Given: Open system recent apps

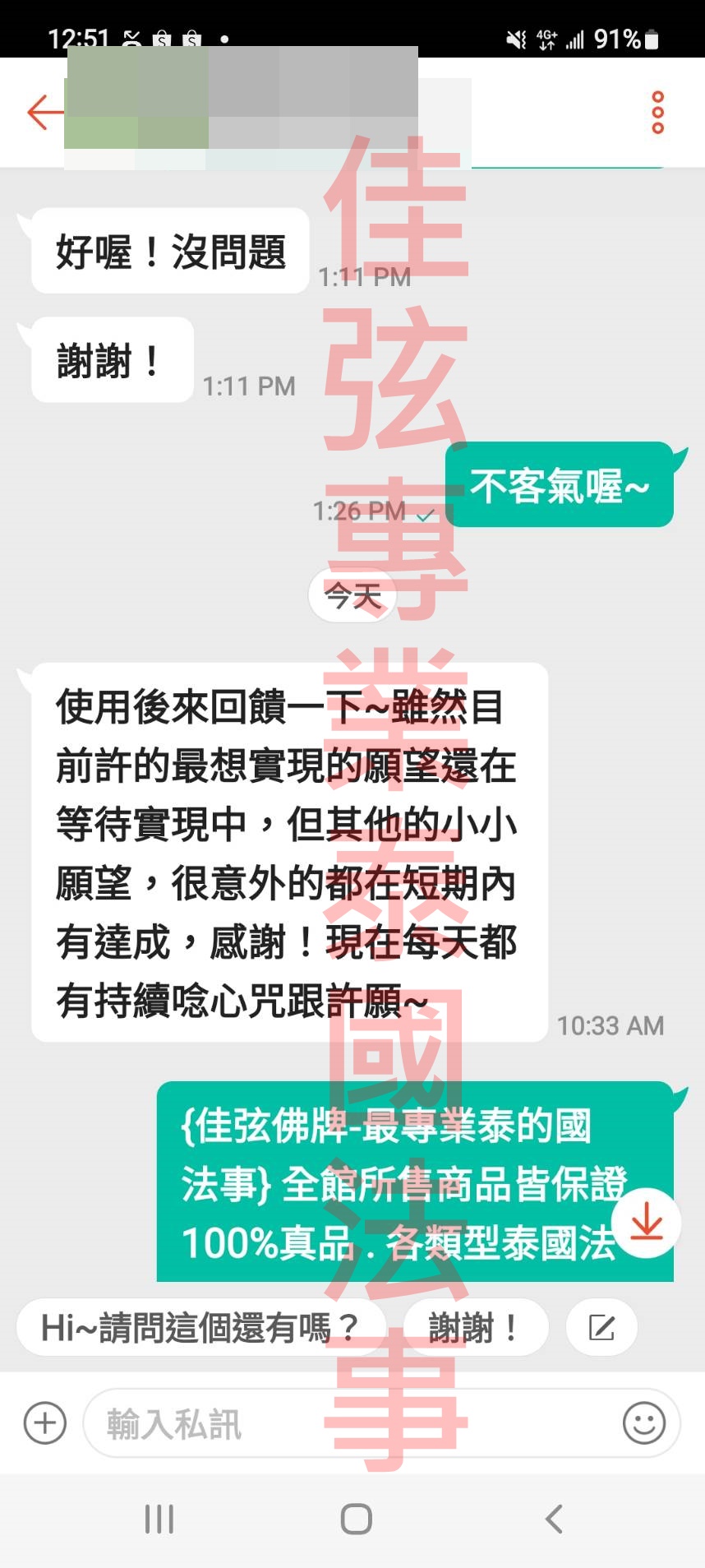Looking at the screenshot, I should pyautogui.click(x=159, y=1519).
